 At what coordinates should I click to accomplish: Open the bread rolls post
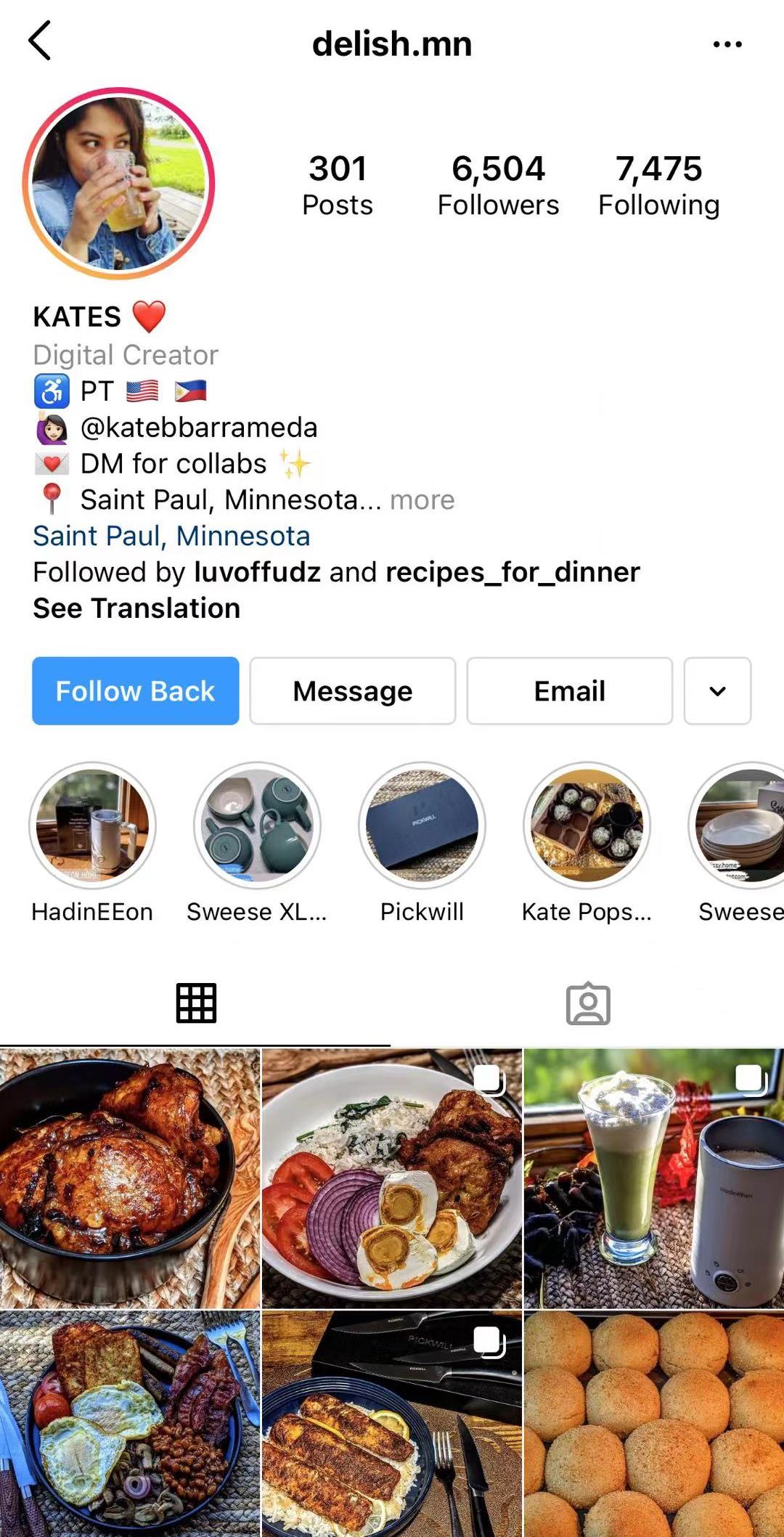[653, 1423]
